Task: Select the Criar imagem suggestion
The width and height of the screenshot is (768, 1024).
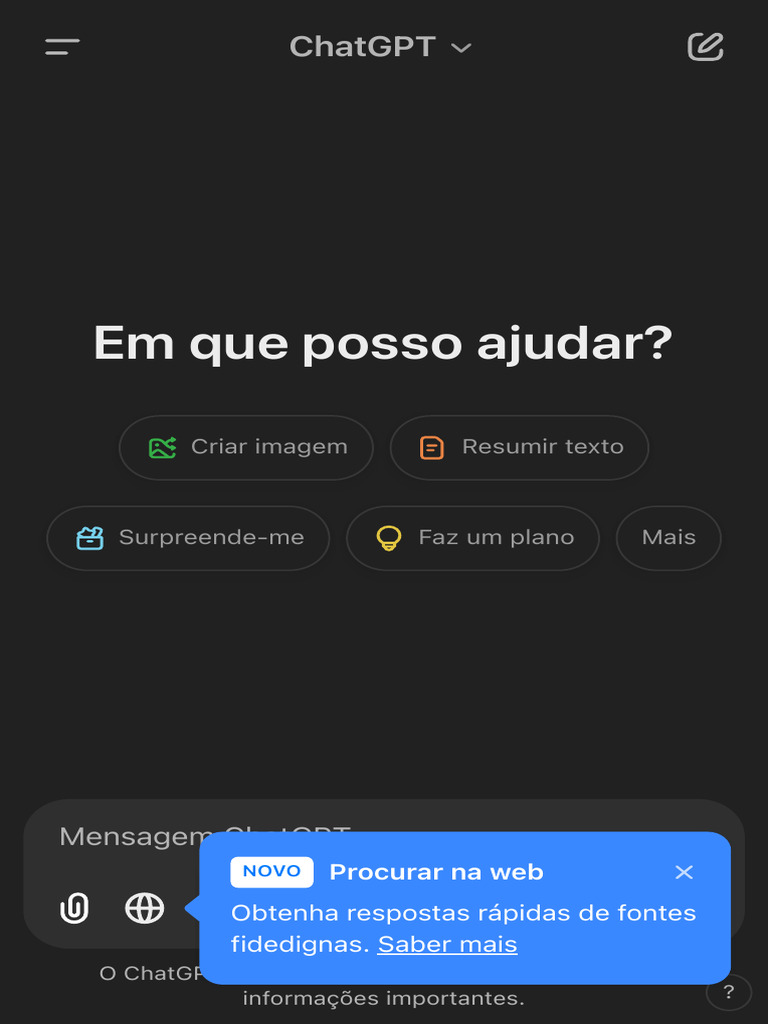Action: coord(246,447)
